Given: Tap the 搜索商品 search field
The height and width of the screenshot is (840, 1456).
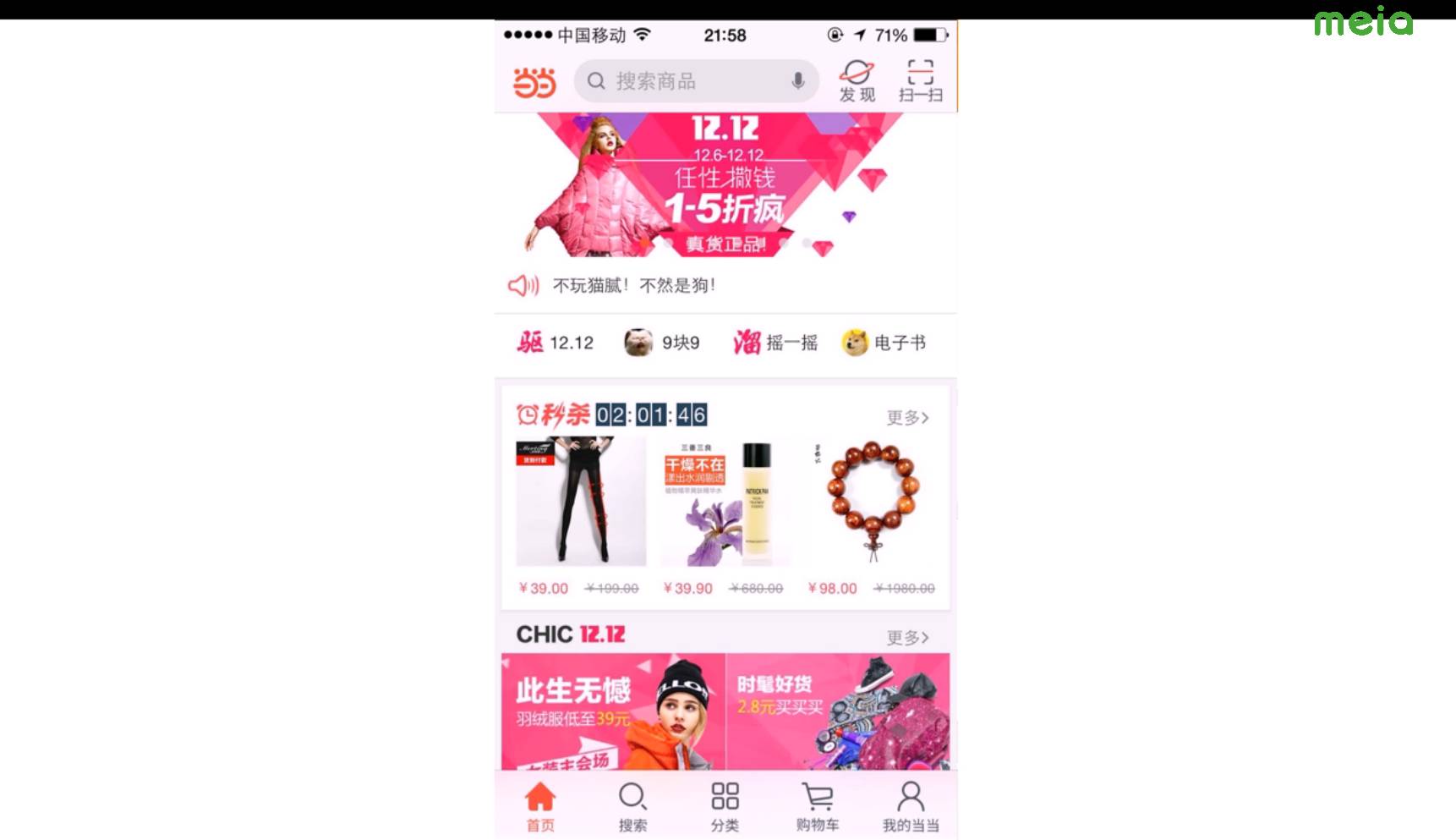Looking at the screenshot, I should [x=685, y=81].
